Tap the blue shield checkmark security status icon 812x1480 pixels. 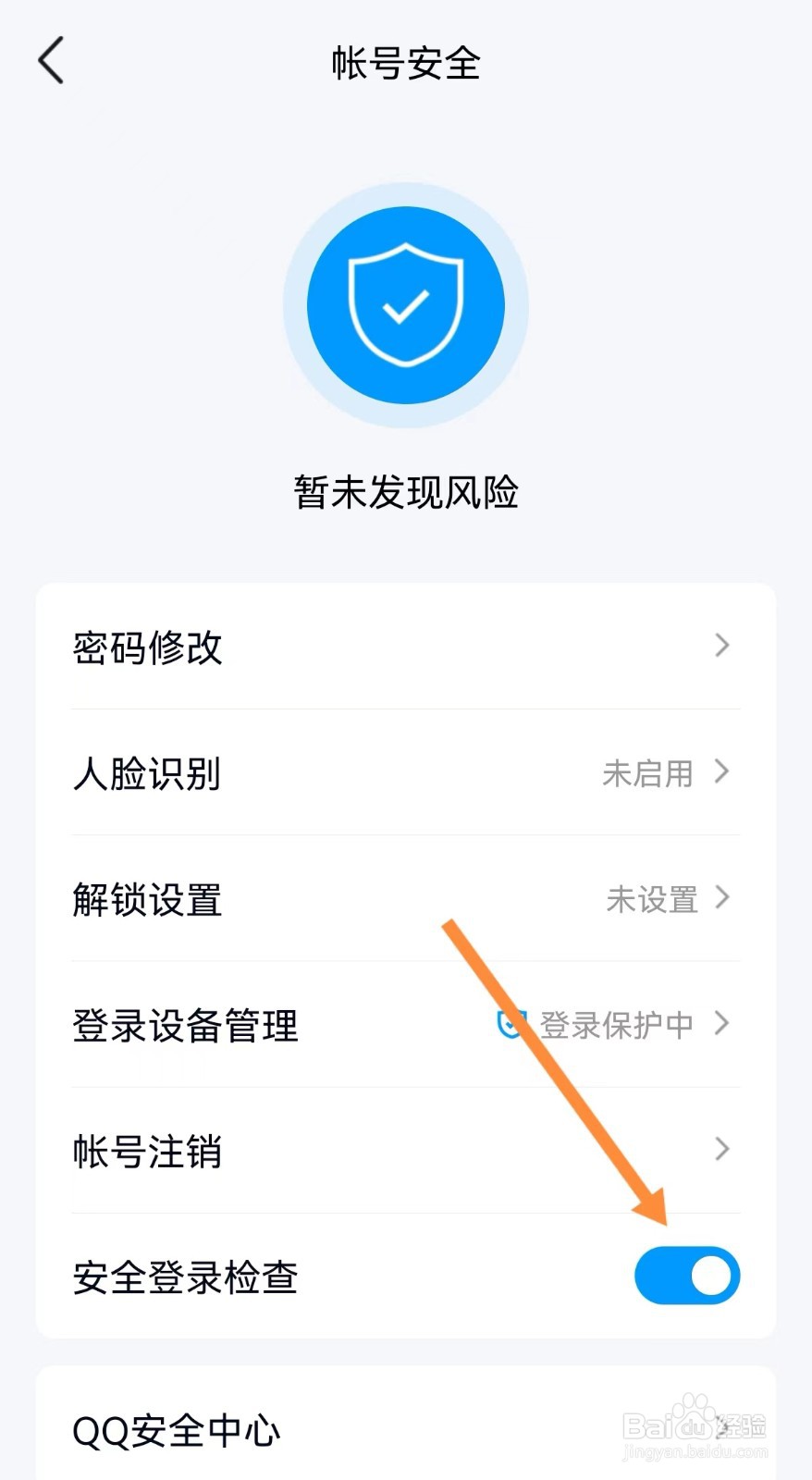[x=405, y=305]
